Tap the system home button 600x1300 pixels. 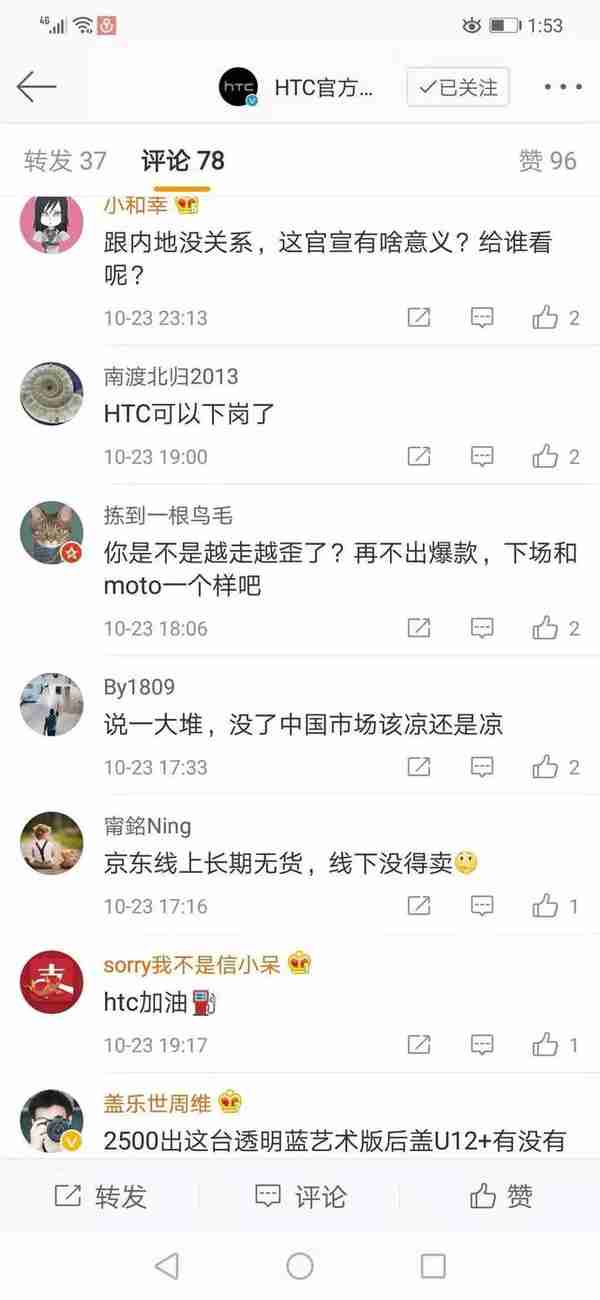pyautogui.click(x=300, y=1266)
